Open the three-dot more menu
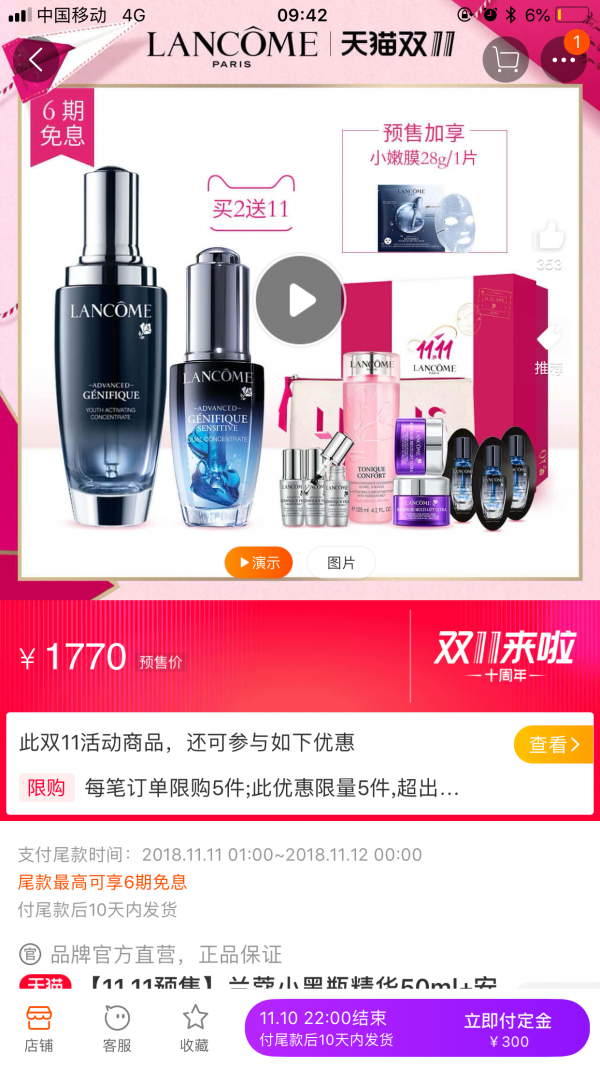The image size is (600, 1067). (564, 60)
